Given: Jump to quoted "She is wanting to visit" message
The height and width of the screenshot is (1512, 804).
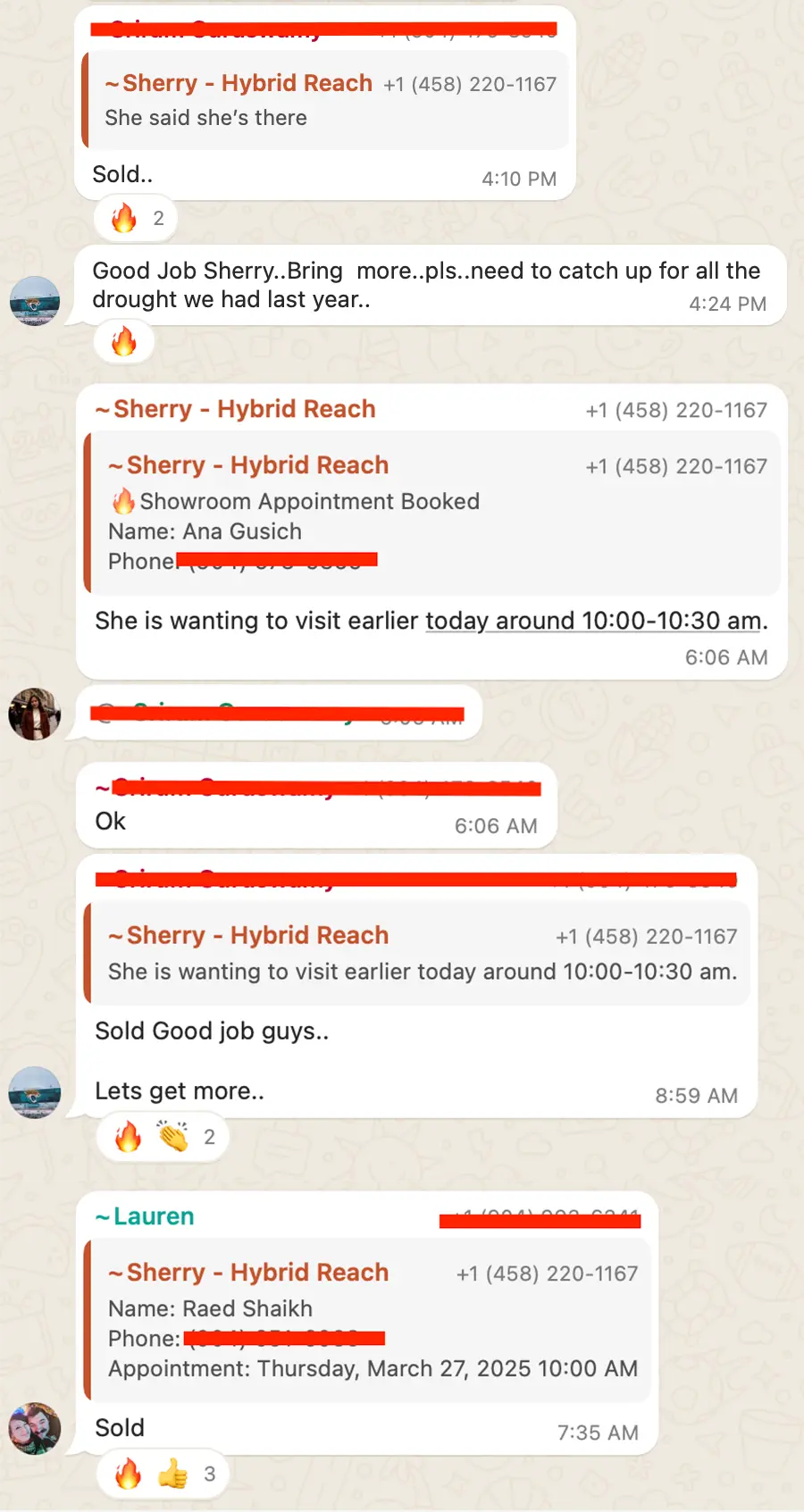Looking at the screenshot, I should (422, 954).
